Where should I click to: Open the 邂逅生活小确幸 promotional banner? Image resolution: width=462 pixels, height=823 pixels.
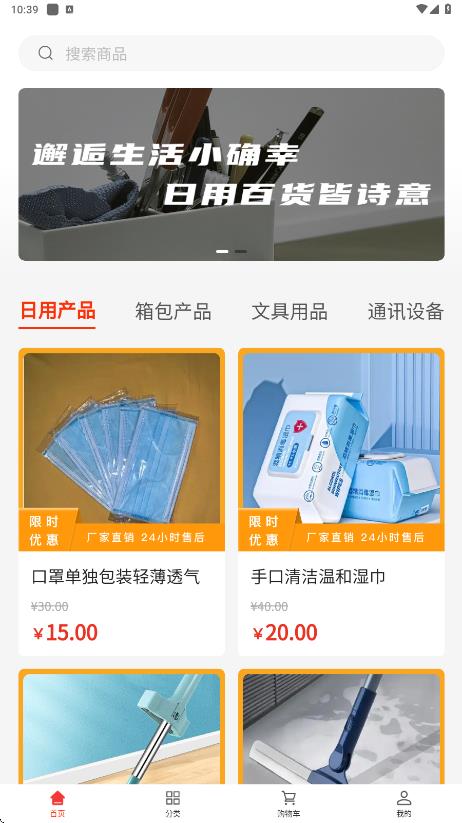click(x=231, y=174)
